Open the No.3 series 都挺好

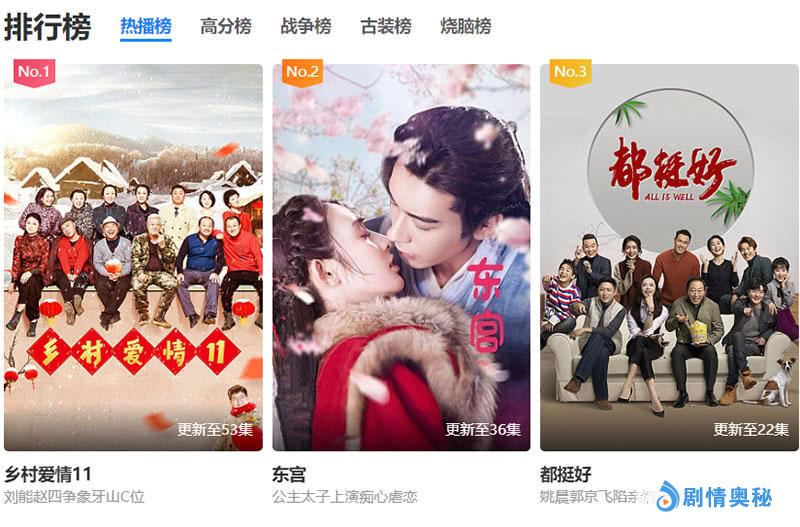click(x=669, y=257)
